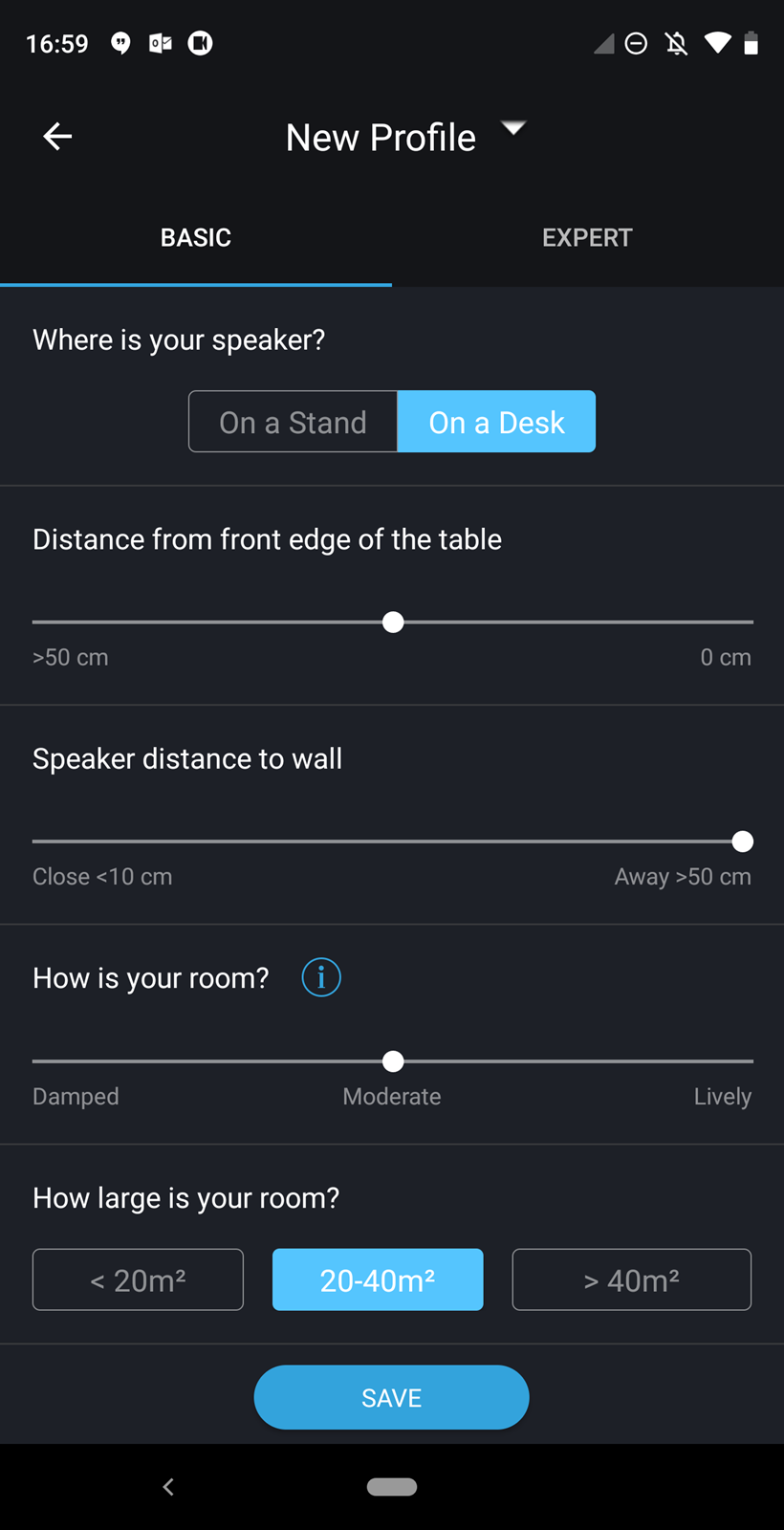Save the new profile
Image resolution: width=784 pixels, height=1530 pixels.
tap(391, 1397)
